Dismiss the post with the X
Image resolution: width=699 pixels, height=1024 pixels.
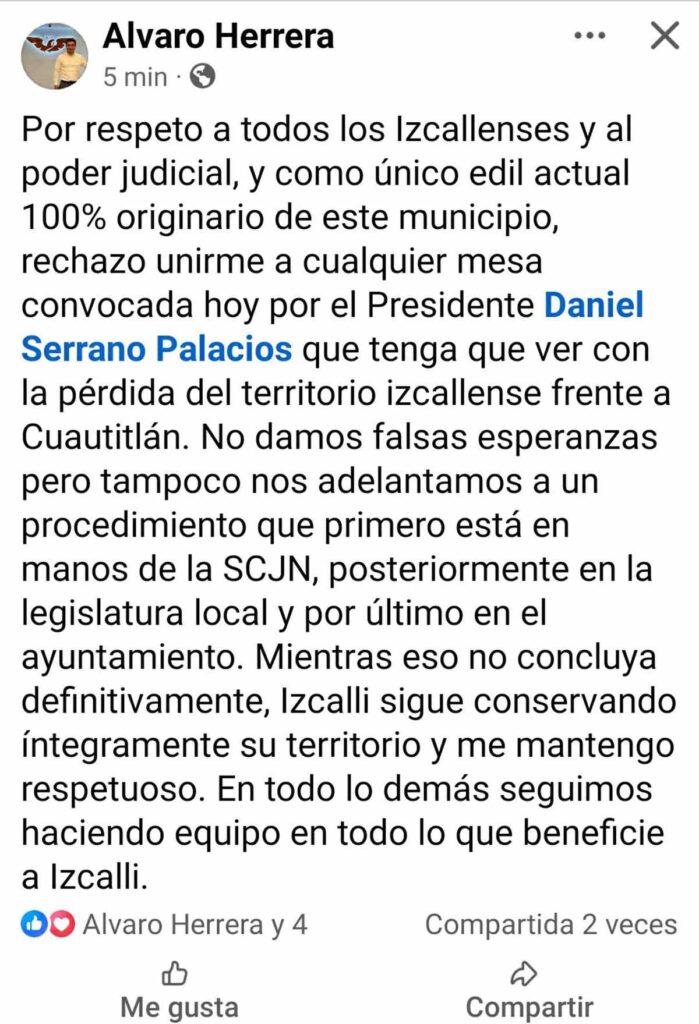point(665,36)
